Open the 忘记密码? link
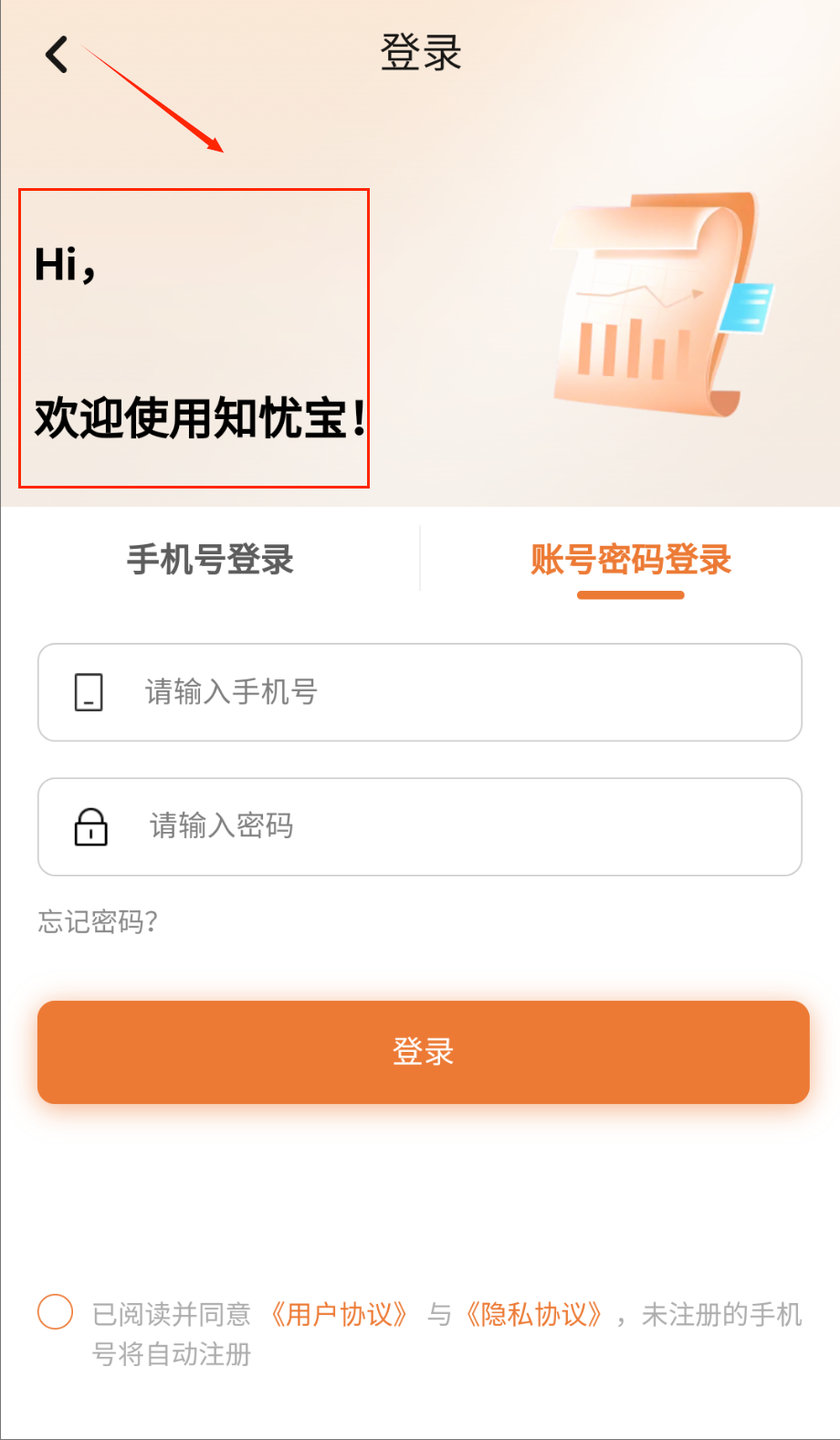840x1440 pixels. pyautogui.click(x=98, y=922)
